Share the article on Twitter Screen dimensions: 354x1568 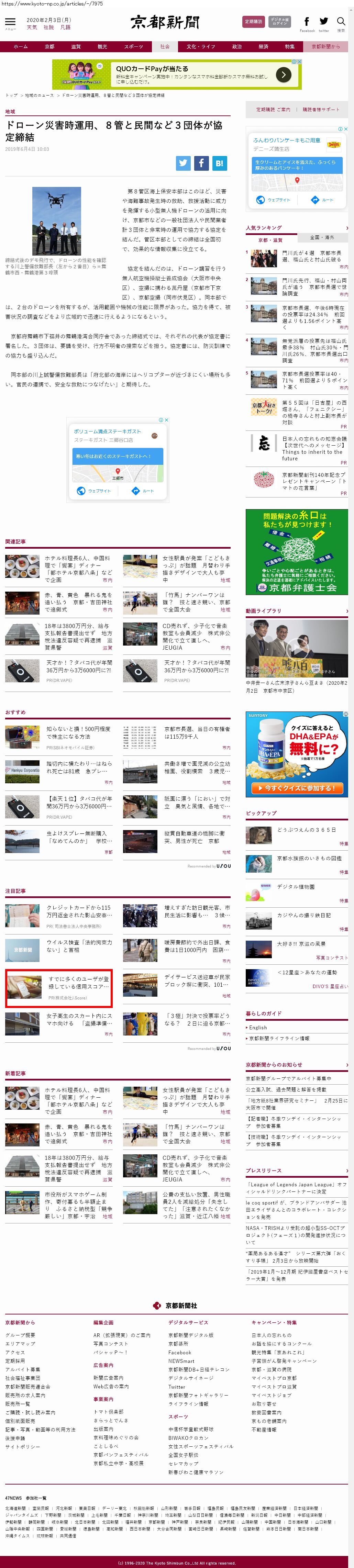tap(183, 163)
